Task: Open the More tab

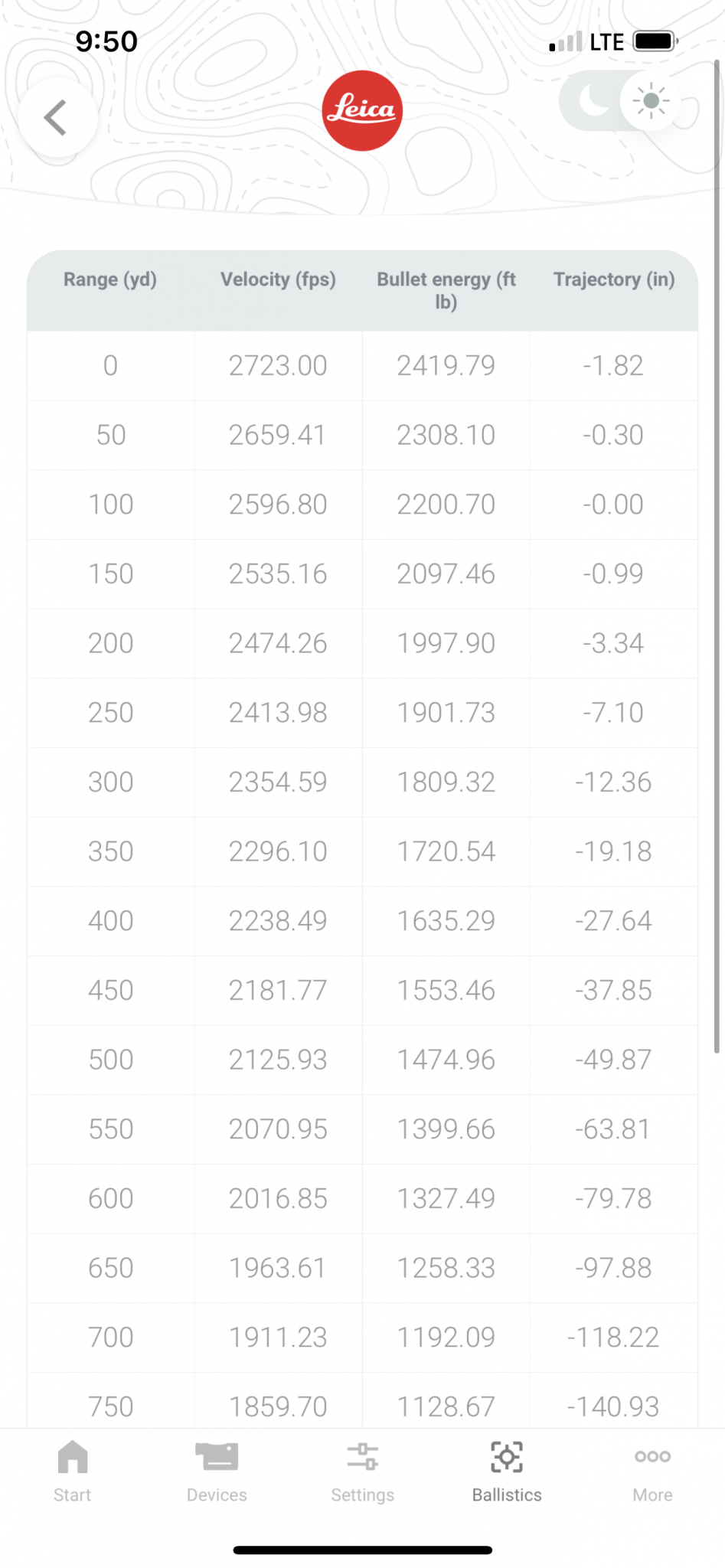Action: click(652, 1471)
